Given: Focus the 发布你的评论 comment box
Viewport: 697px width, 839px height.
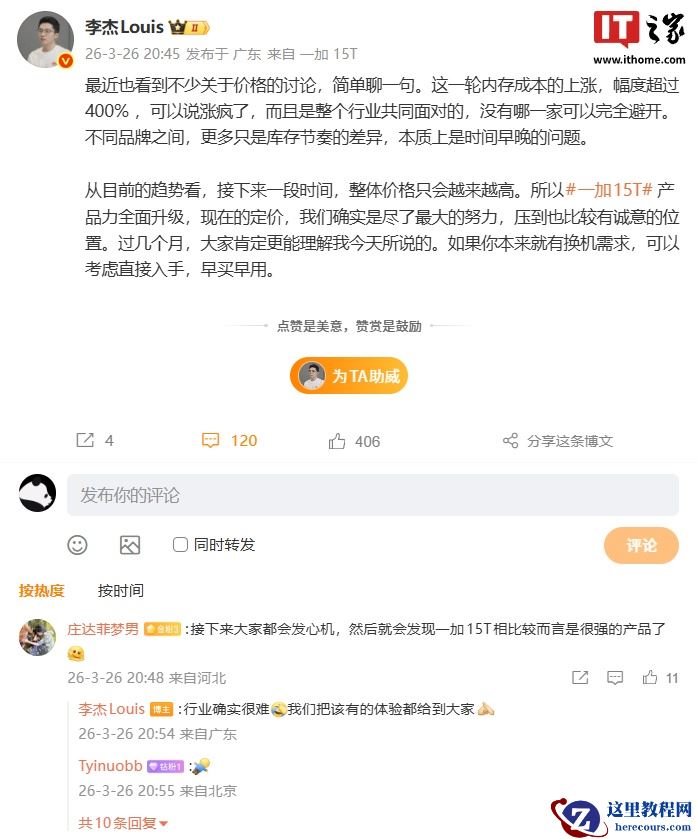Looking at the screenshot, I should [x=372, y=495].
